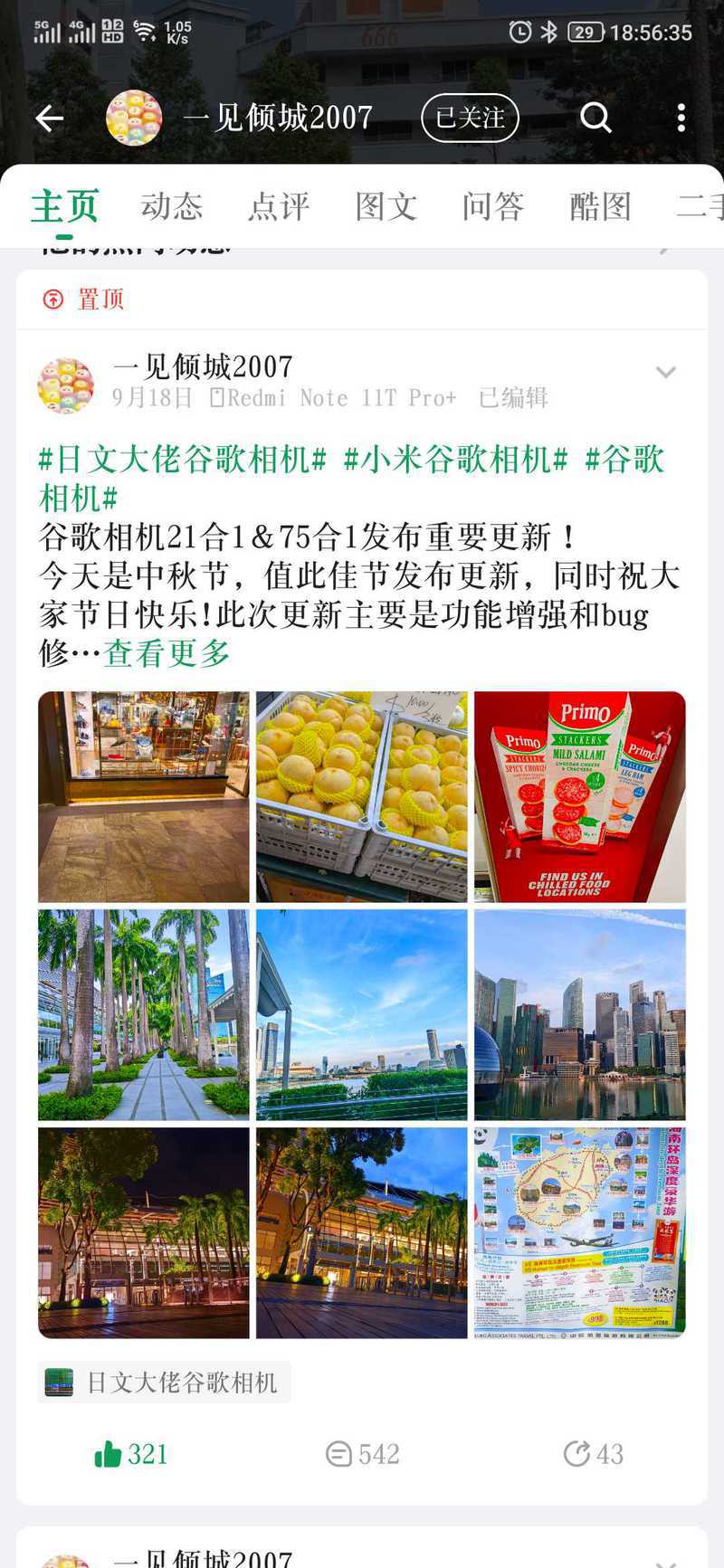This screenshot has height=1568, width=724.
Task: Open the yellow pears photo
Action: 361,796
